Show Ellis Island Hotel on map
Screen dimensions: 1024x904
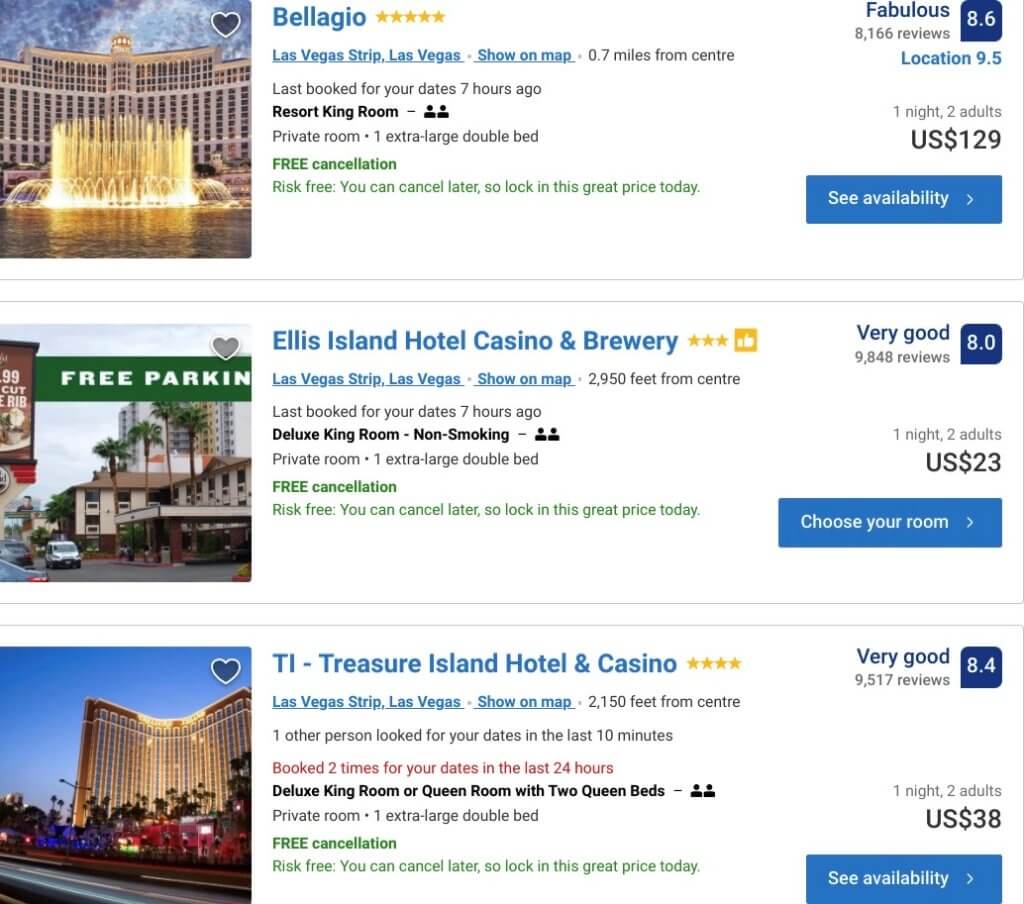tap(524, 379)
